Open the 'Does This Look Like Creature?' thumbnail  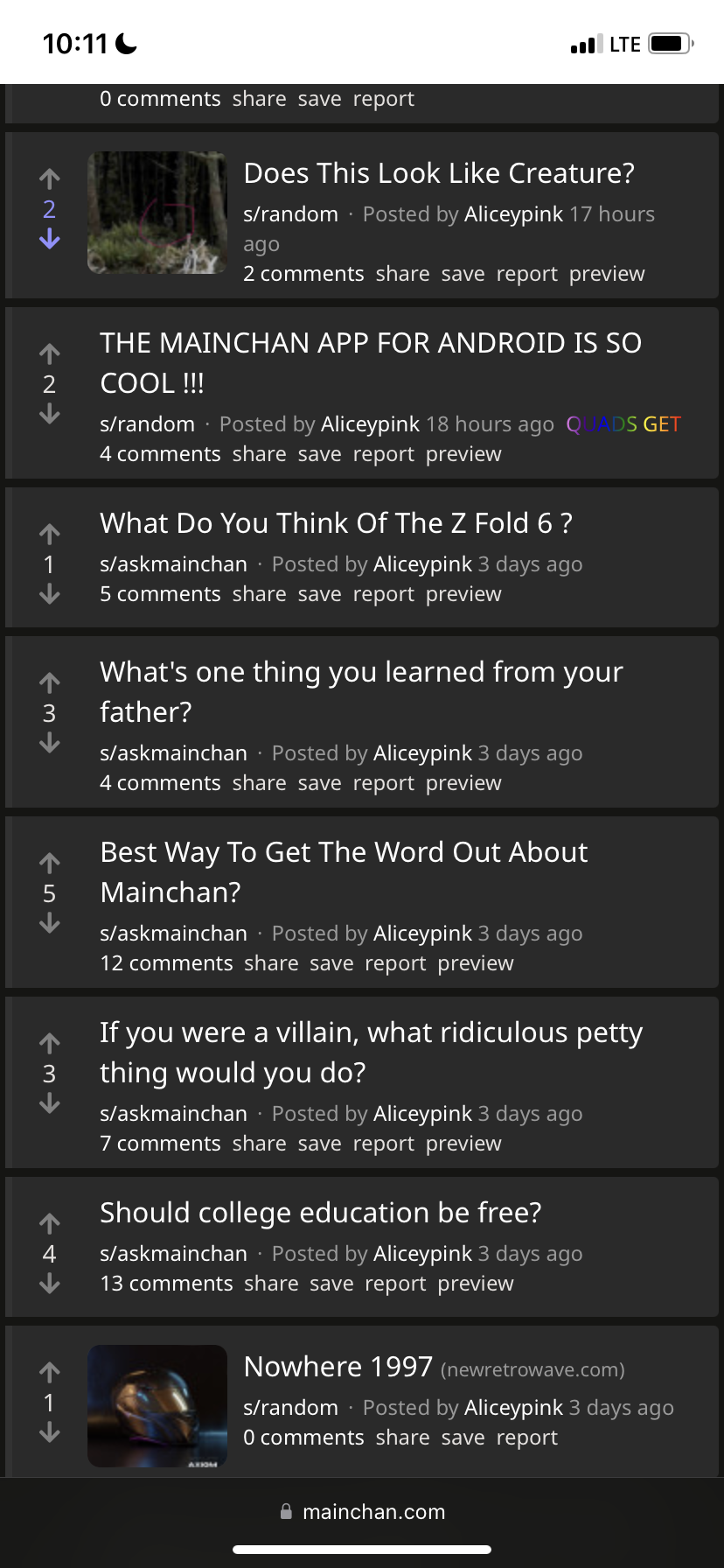click(157, 213)
